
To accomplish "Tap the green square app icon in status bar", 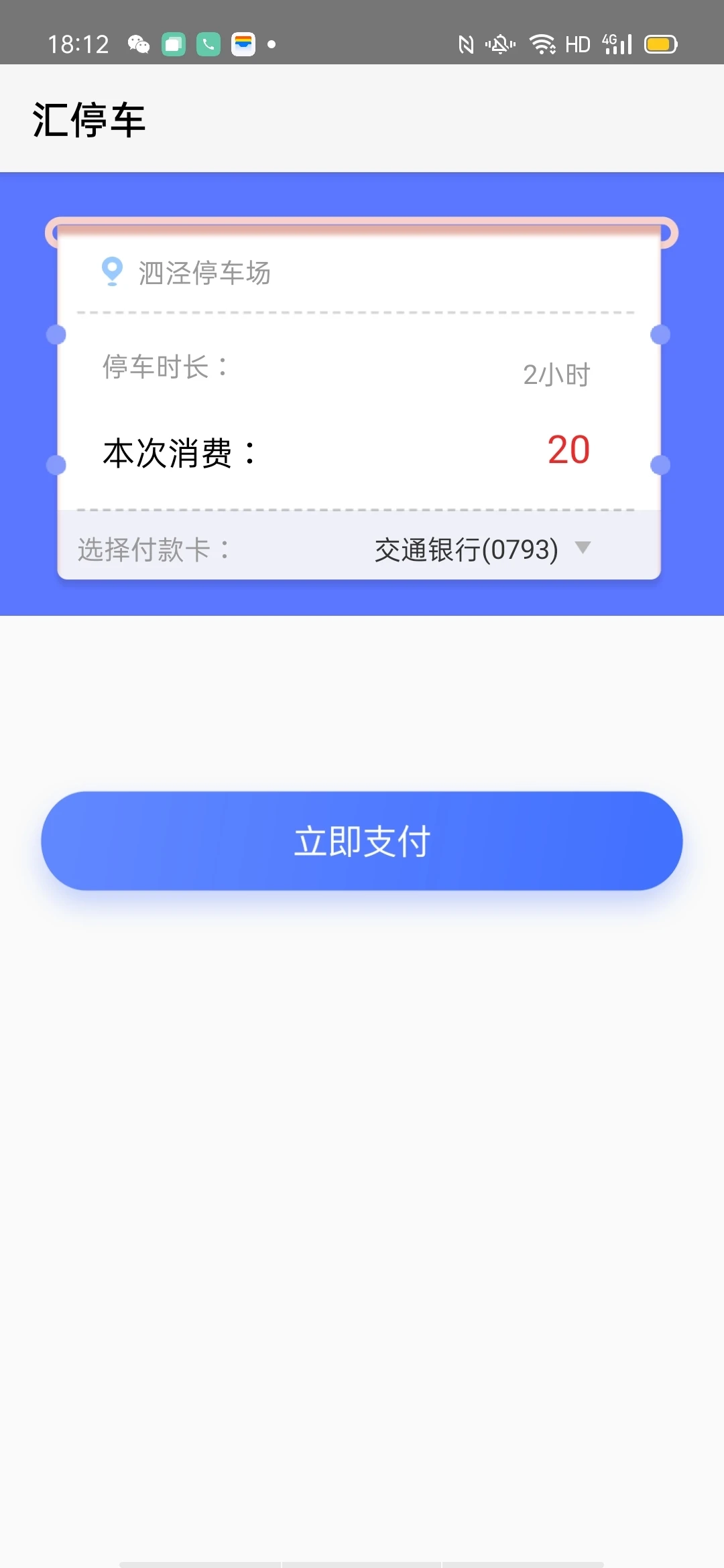I will (174, 44).
